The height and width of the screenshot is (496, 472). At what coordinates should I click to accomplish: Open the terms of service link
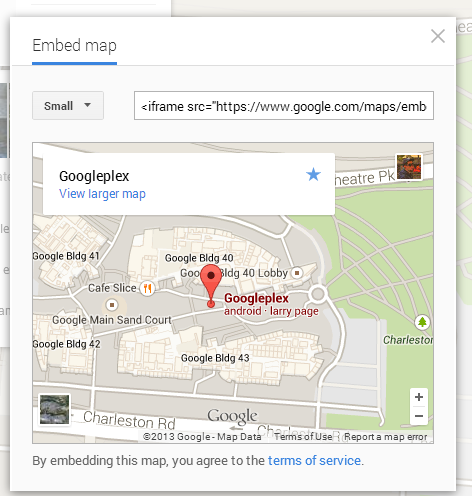[x=314, y=460]
